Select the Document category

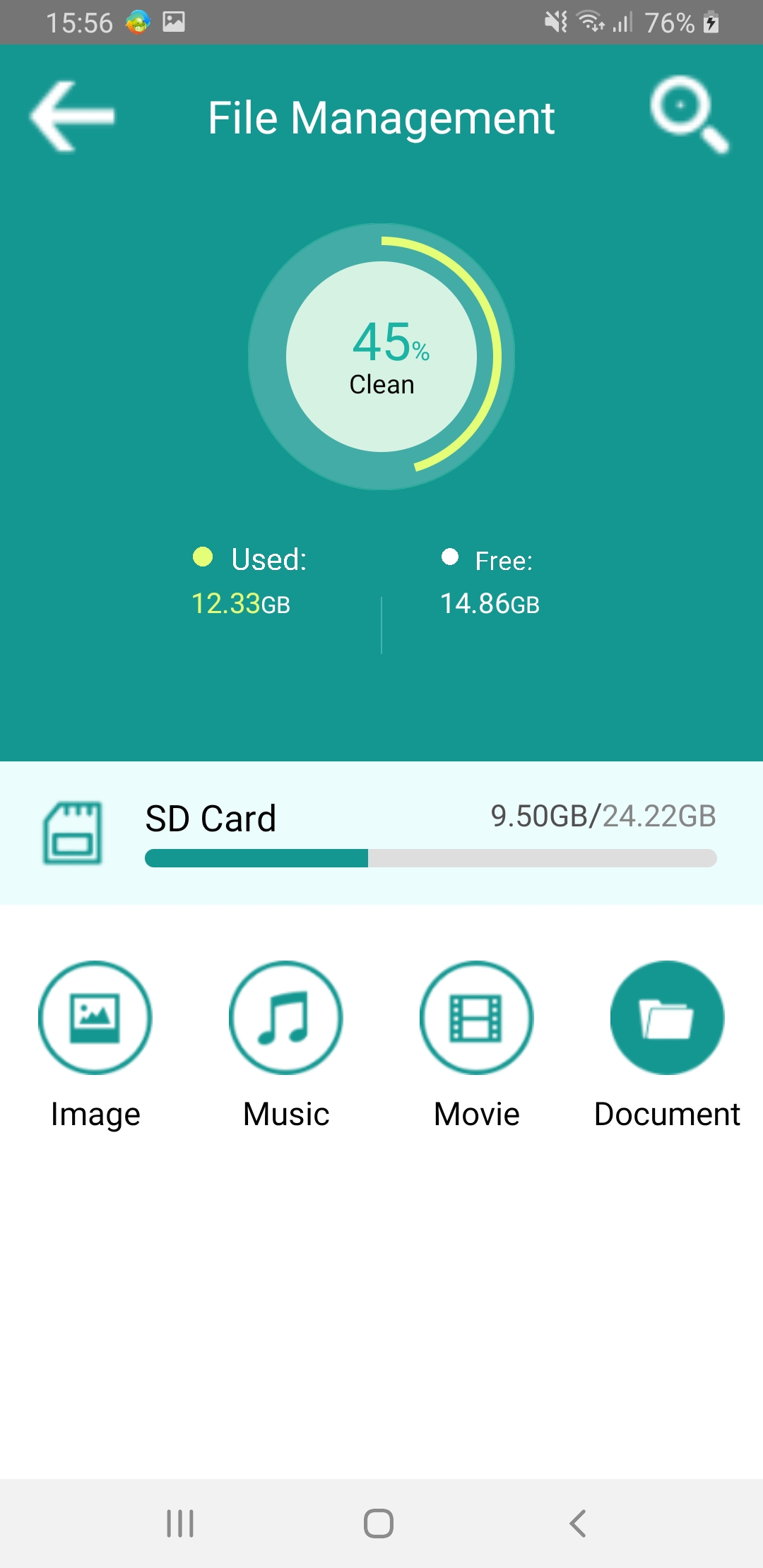coord(667,1045)
